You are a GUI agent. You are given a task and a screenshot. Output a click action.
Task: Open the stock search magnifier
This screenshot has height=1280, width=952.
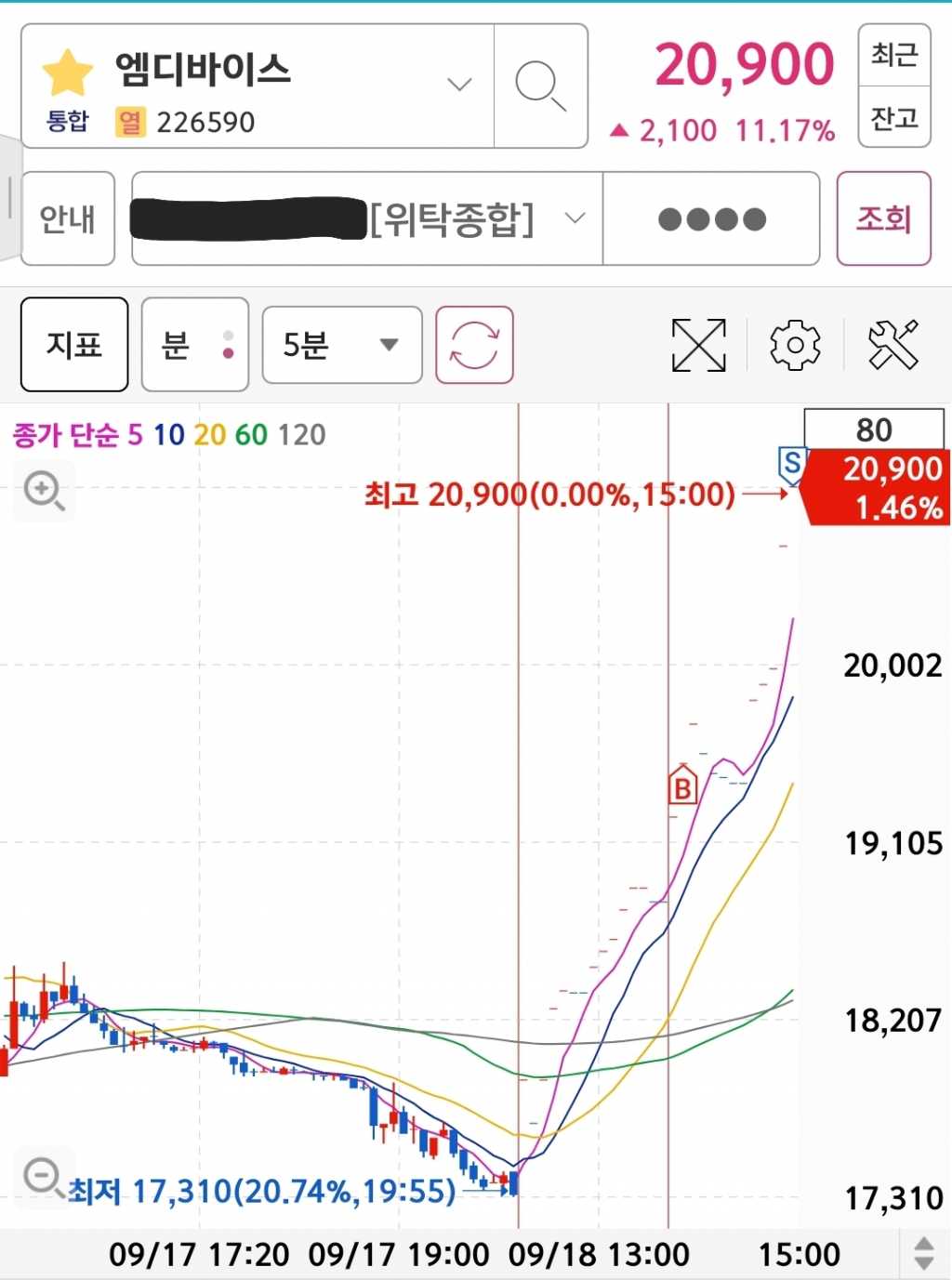pos(541,86)
